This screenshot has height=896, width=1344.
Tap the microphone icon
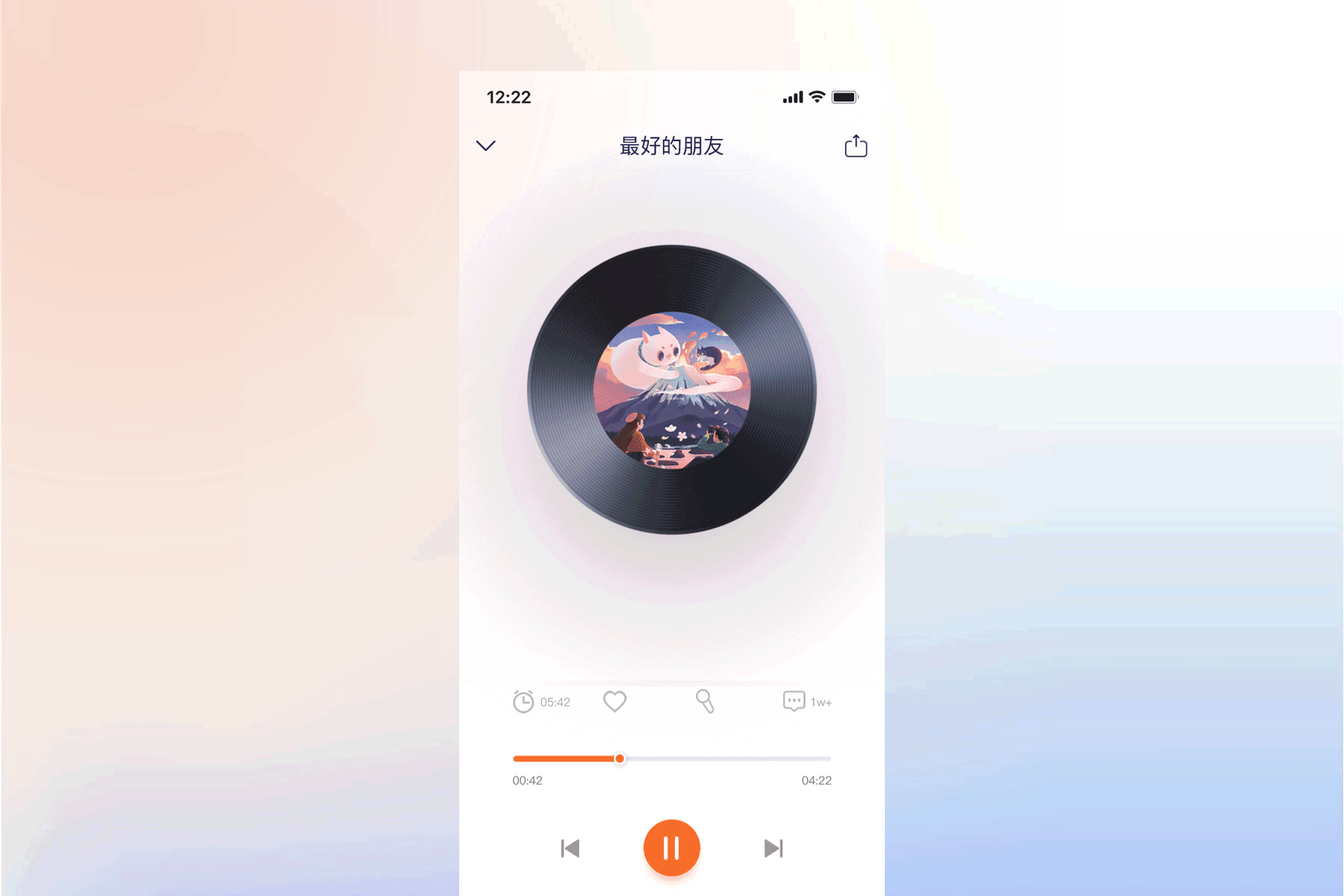tap(705, 701)
